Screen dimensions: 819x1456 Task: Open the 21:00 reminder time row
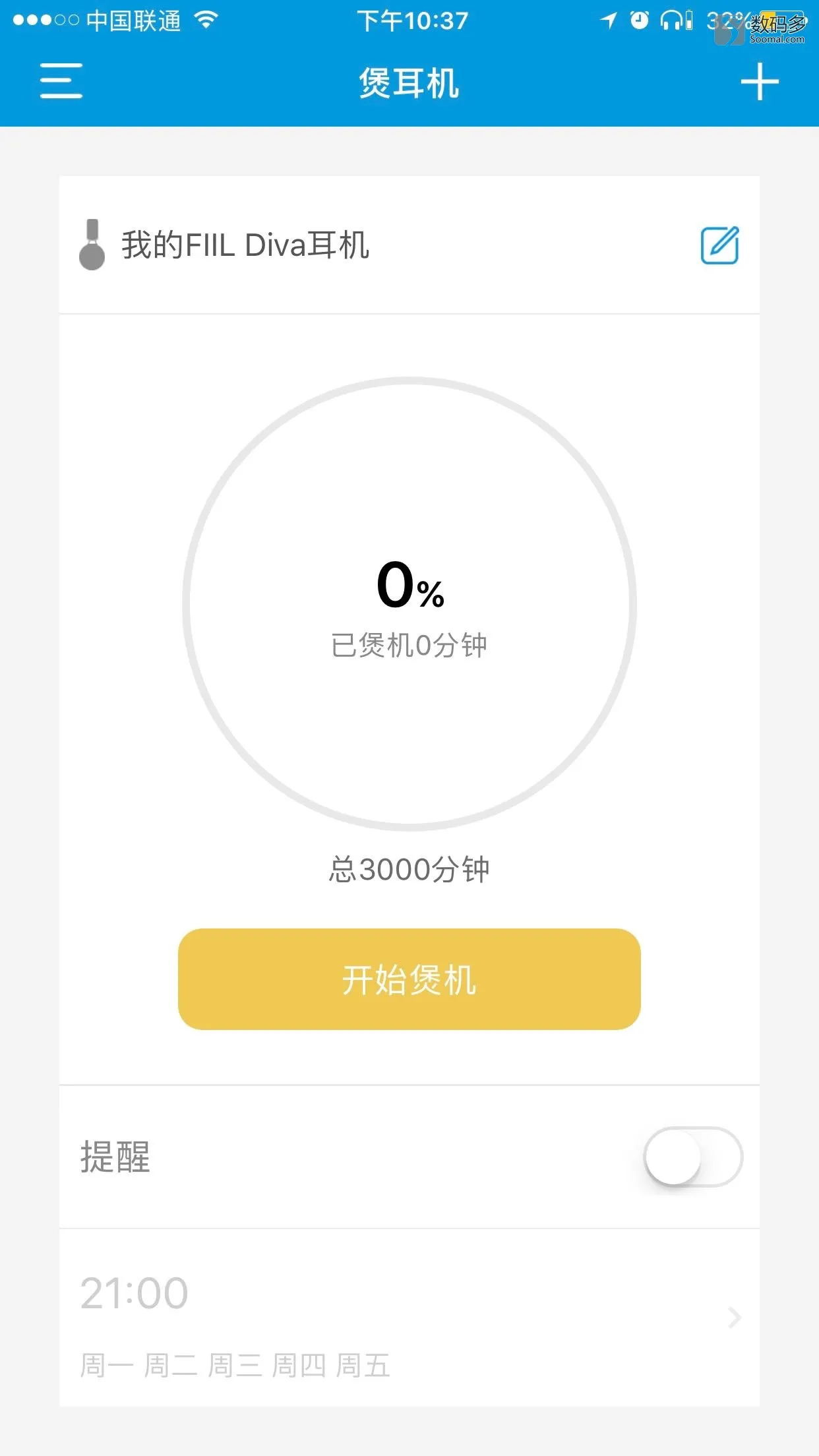409,1318
